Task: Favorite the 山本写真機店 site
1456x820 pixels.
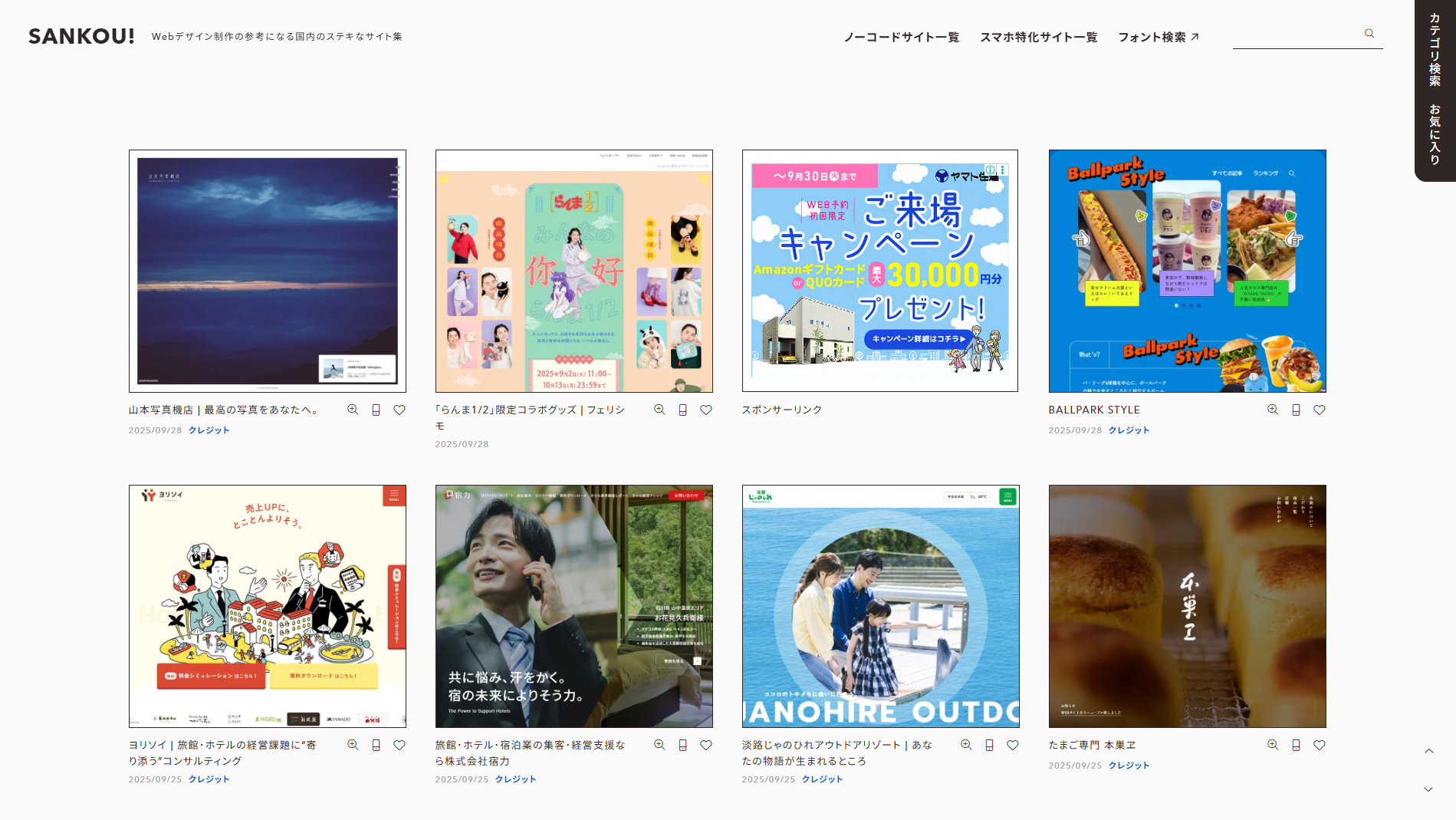Action: tap(399, 410)
